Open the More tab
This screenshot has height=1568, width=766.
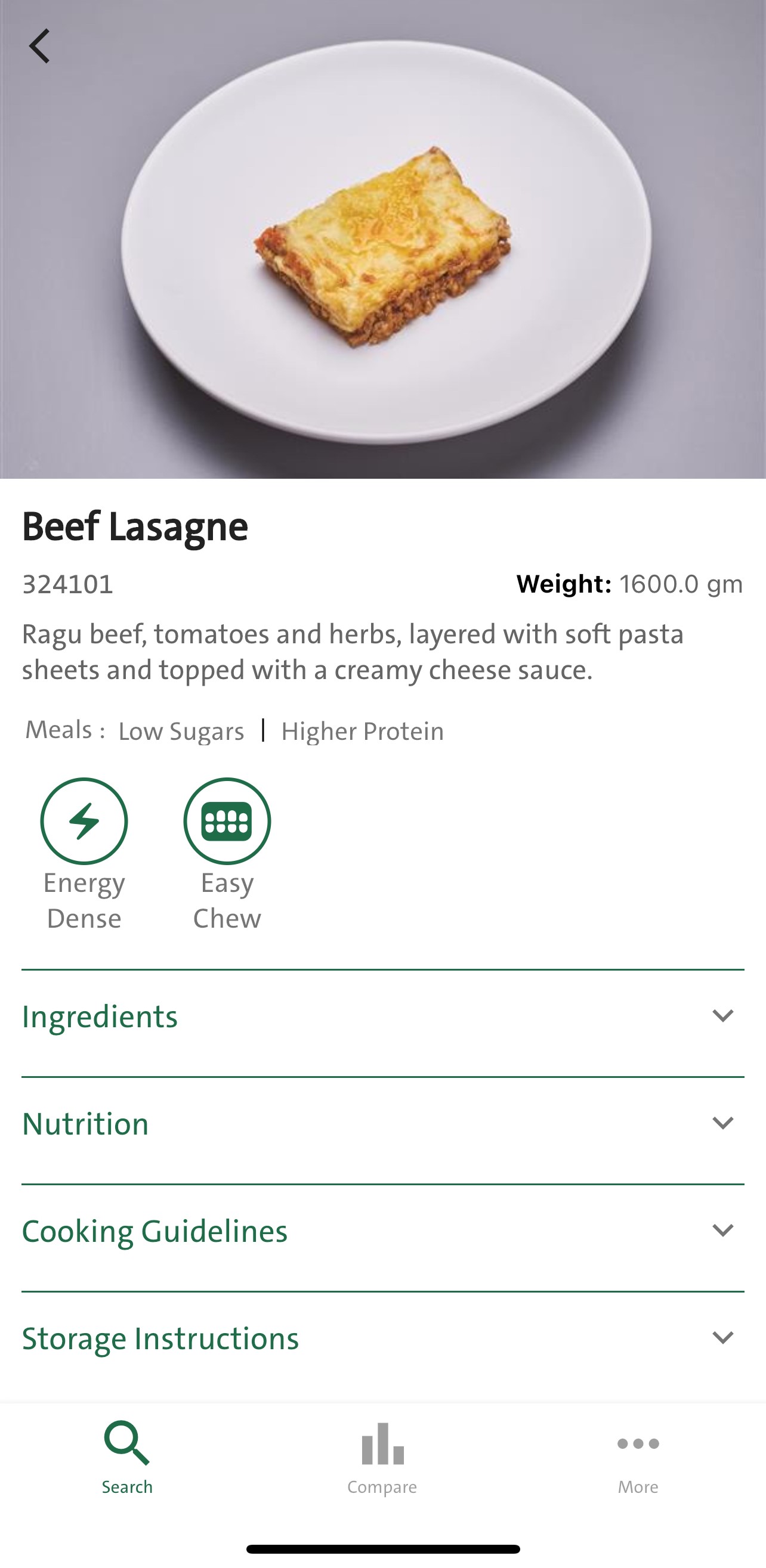click(638, 1457)
